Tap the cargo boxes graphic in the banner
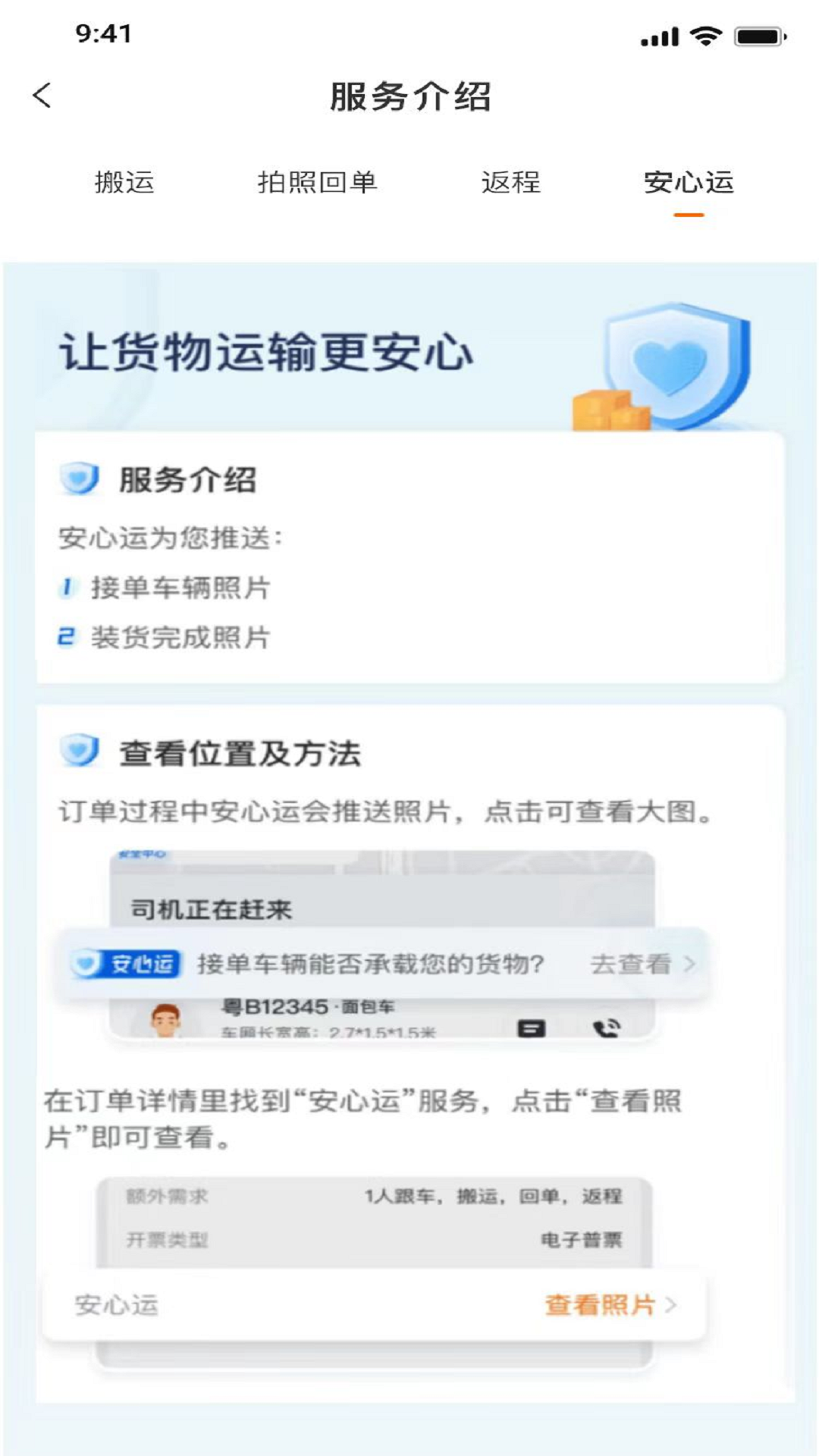The image size is (819, 1456). click(614, 409)
